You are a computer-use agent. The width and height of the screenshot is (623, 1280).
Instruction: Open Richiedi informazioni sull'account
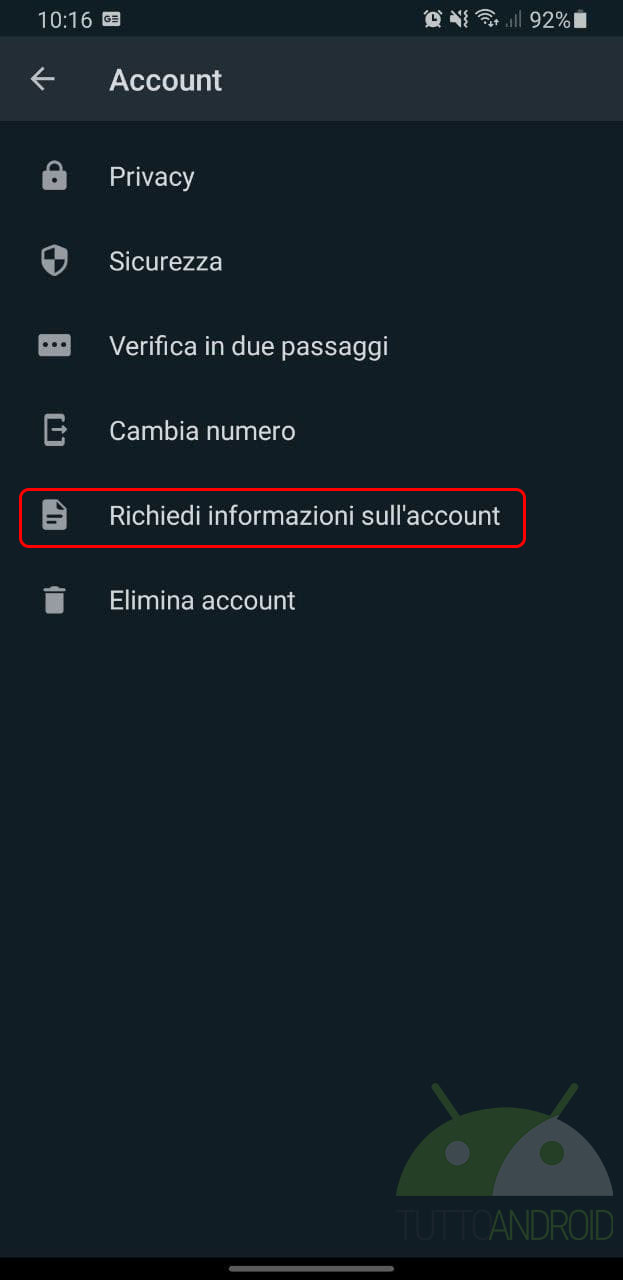(311, 516)
